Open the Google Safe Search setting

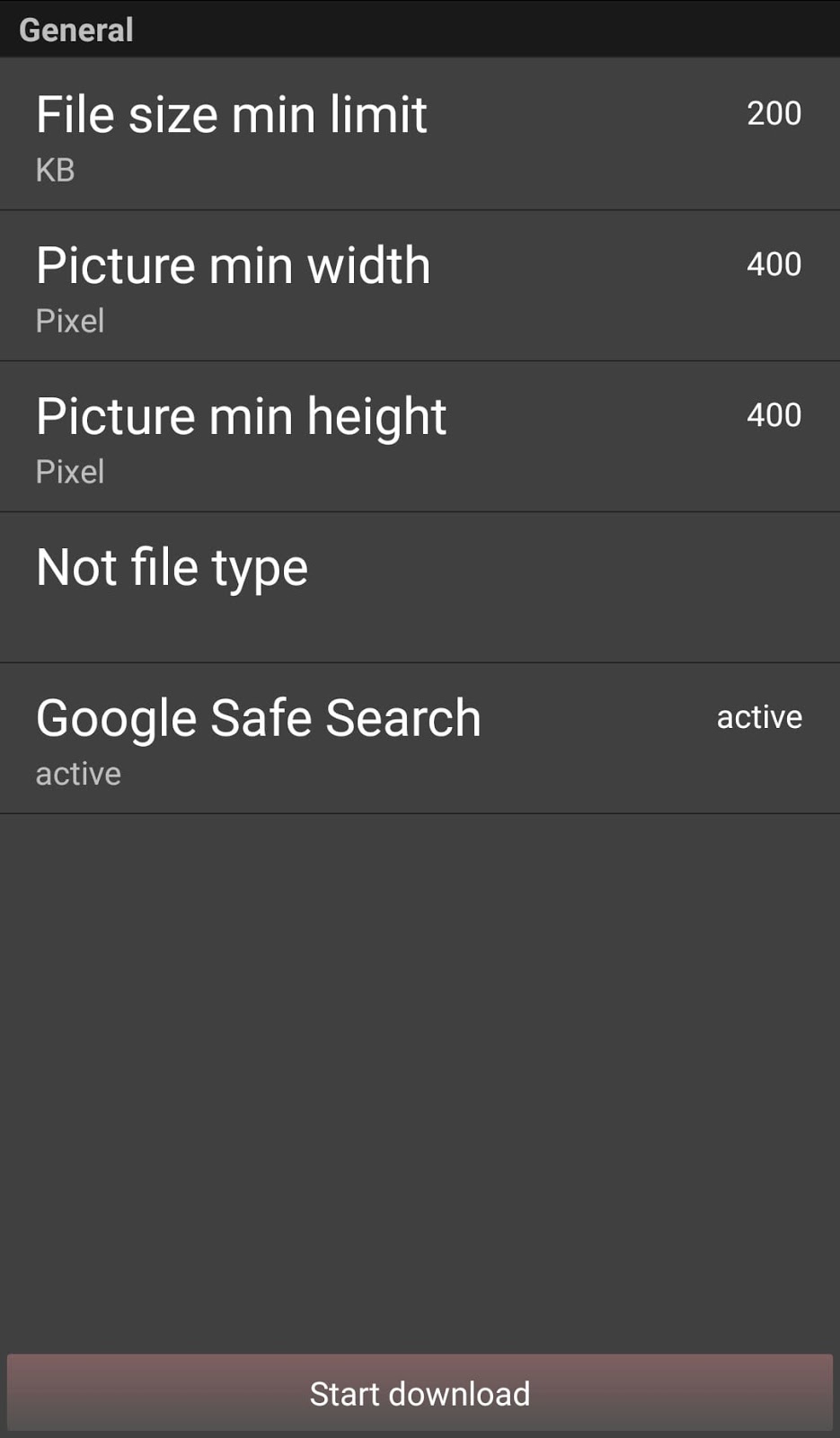[x=420, y=739]
